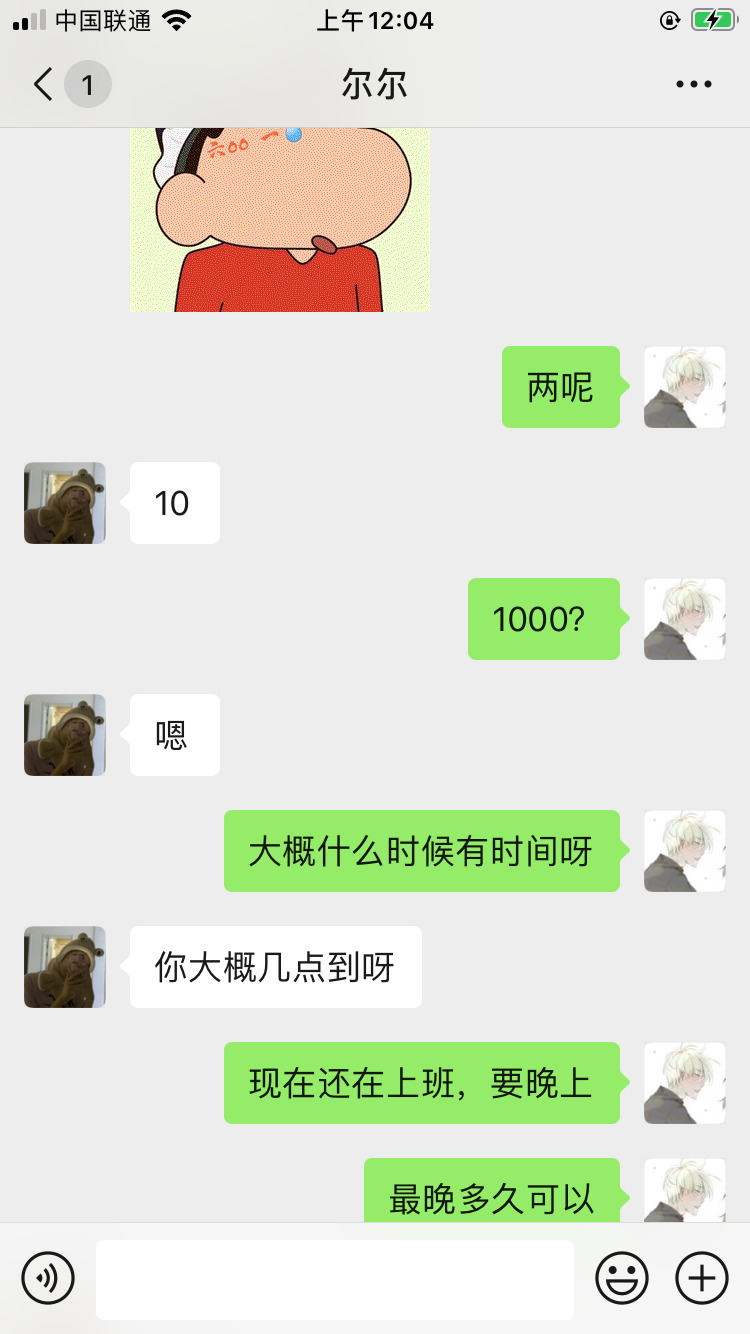This screenshot has height=1334, width=750.
Task: Switch to voice message input
Action: 48,1278
